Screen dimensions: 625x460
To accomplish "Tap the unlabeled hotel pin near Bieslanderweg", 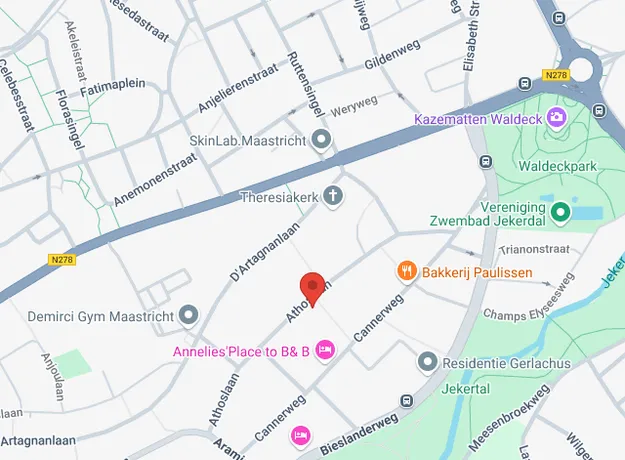I will click(301, 435).
